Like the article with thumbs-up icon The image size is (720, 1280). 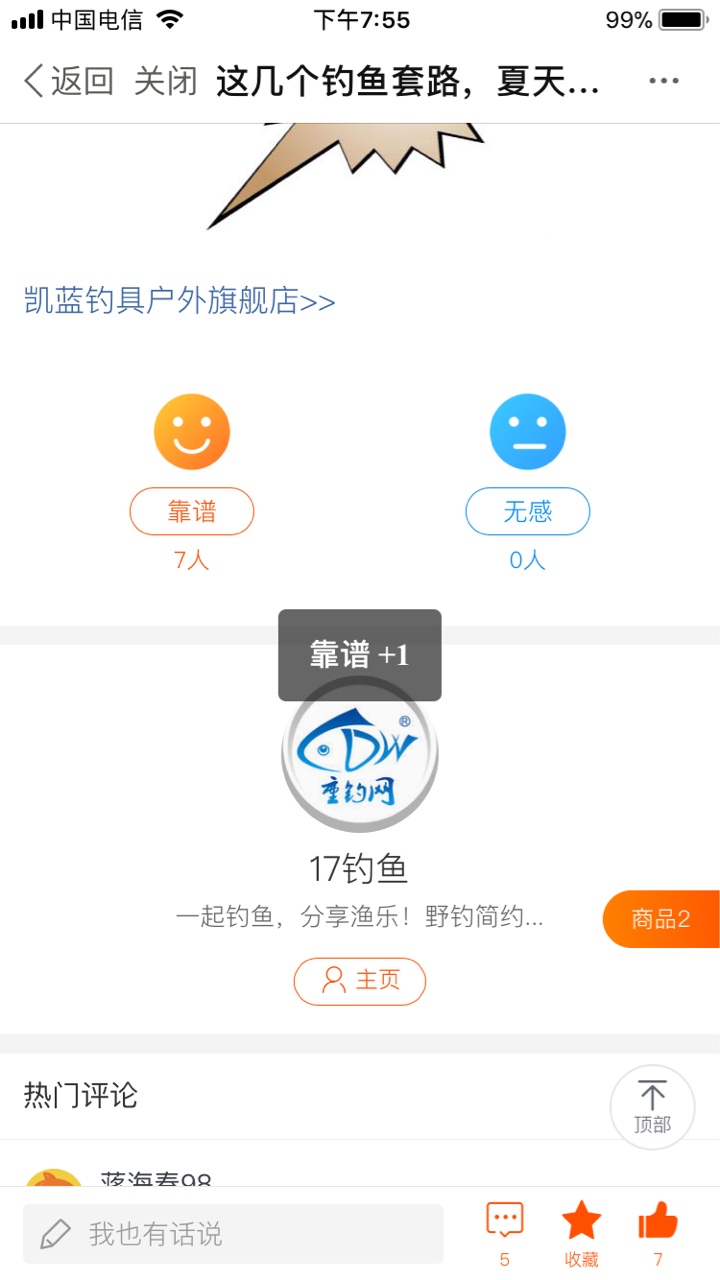coord(657,1222)
